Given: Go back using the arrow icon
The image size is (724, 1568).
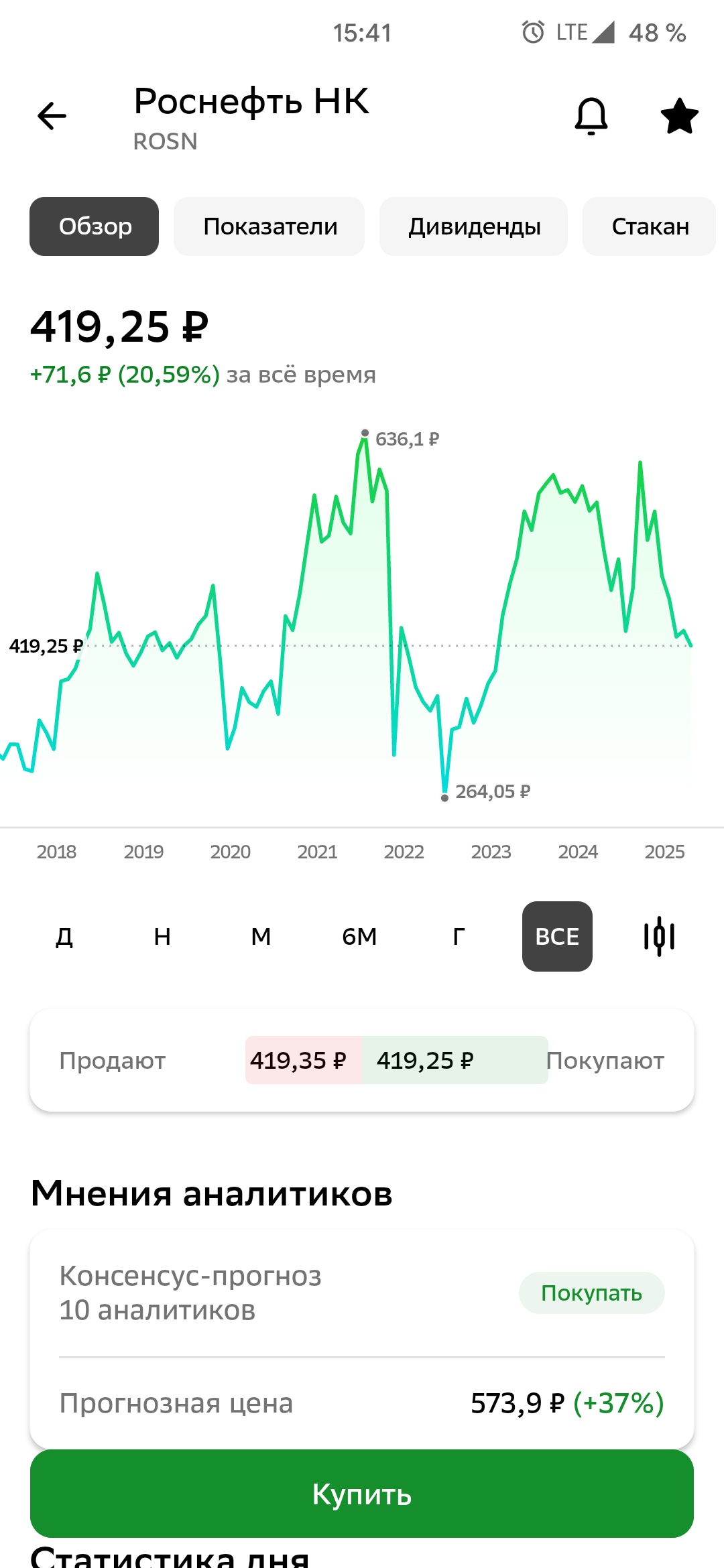Looking at the screenshot, I should pos(52,117).
